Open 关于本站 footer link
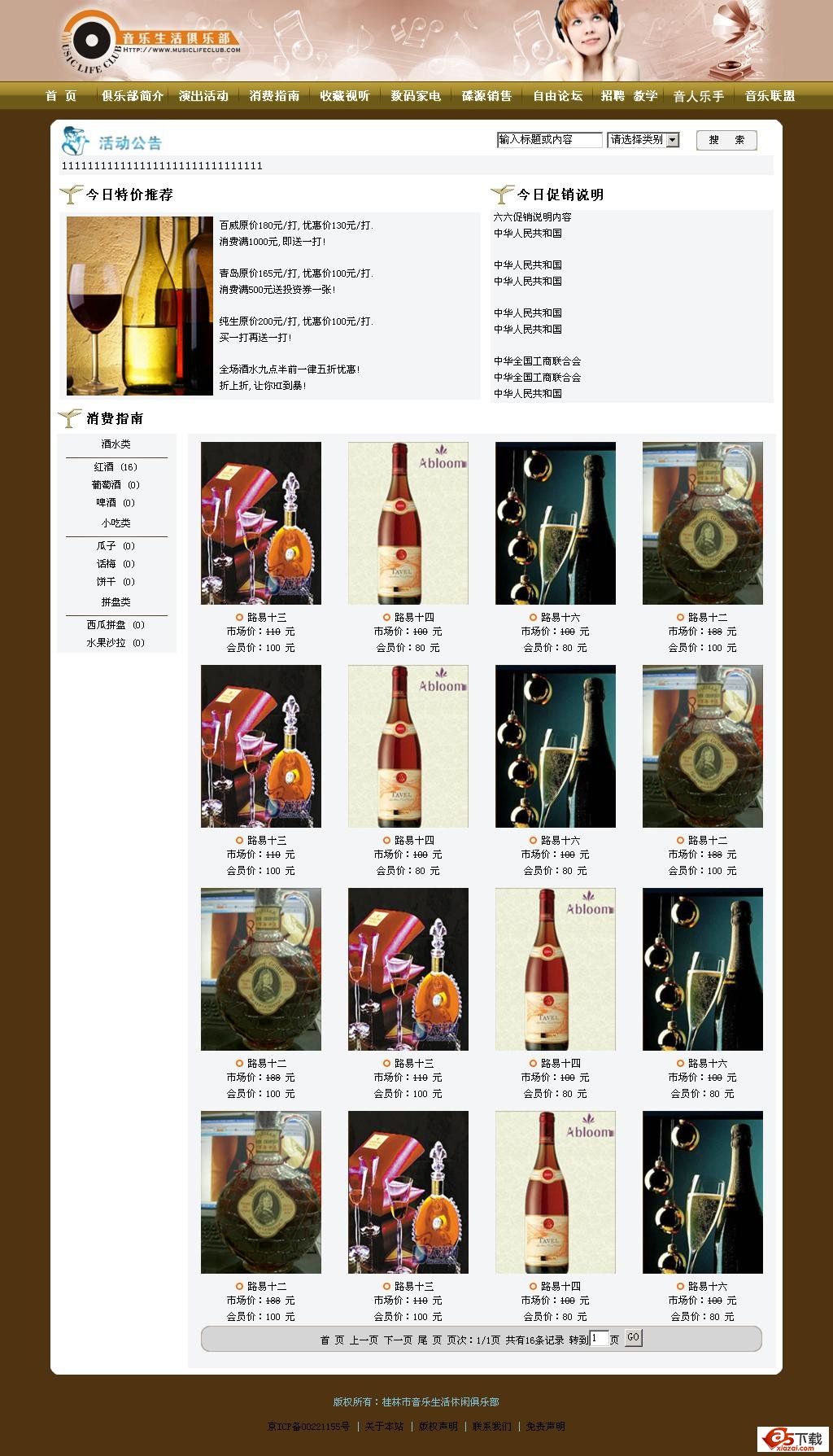Screen dimensions: 833x1456 coord(384,1426)
